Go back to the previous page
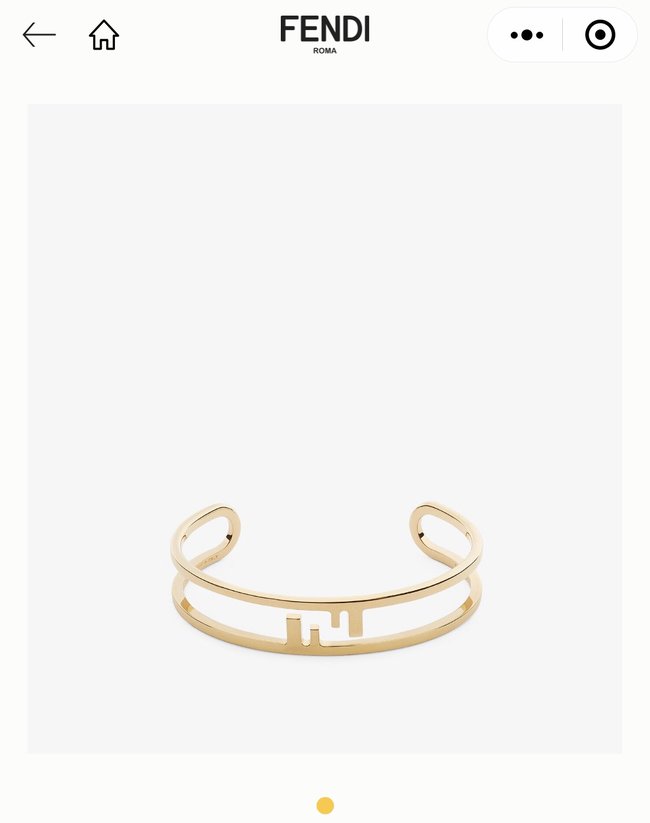 (39, 35)
